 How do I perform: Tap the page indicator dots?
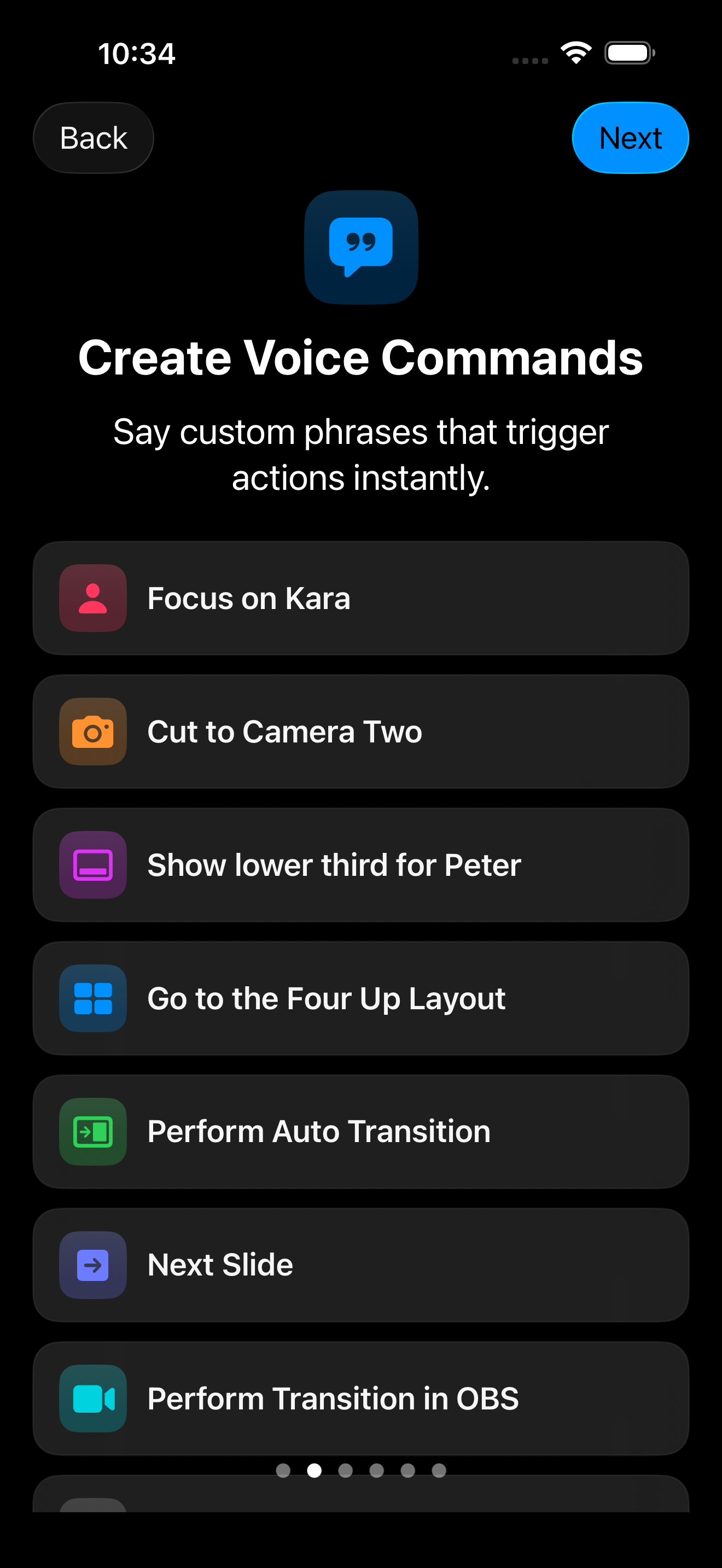(361, 1471)
